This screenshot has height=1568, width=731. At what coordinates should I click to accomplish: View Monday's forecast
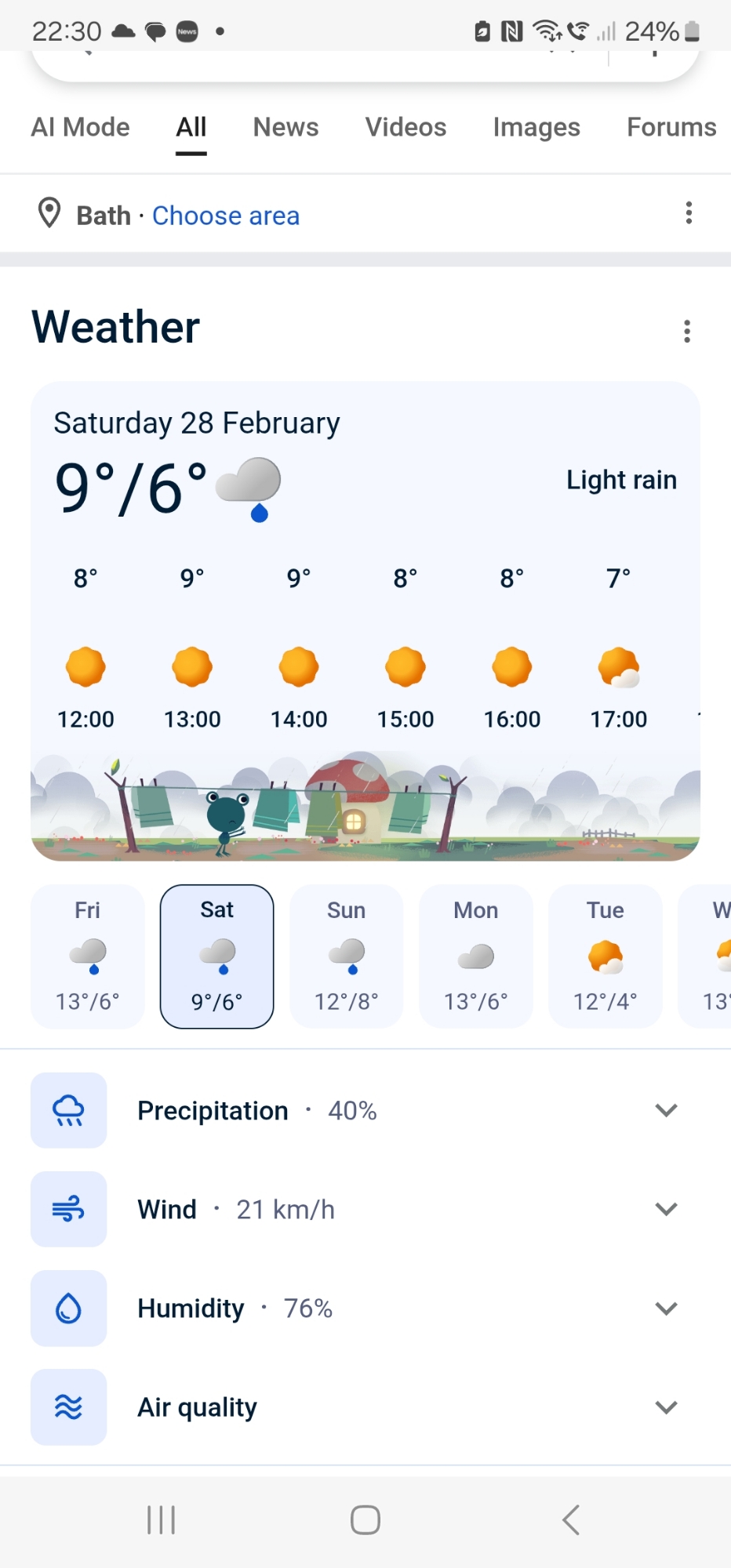click(x=476, y=956)
